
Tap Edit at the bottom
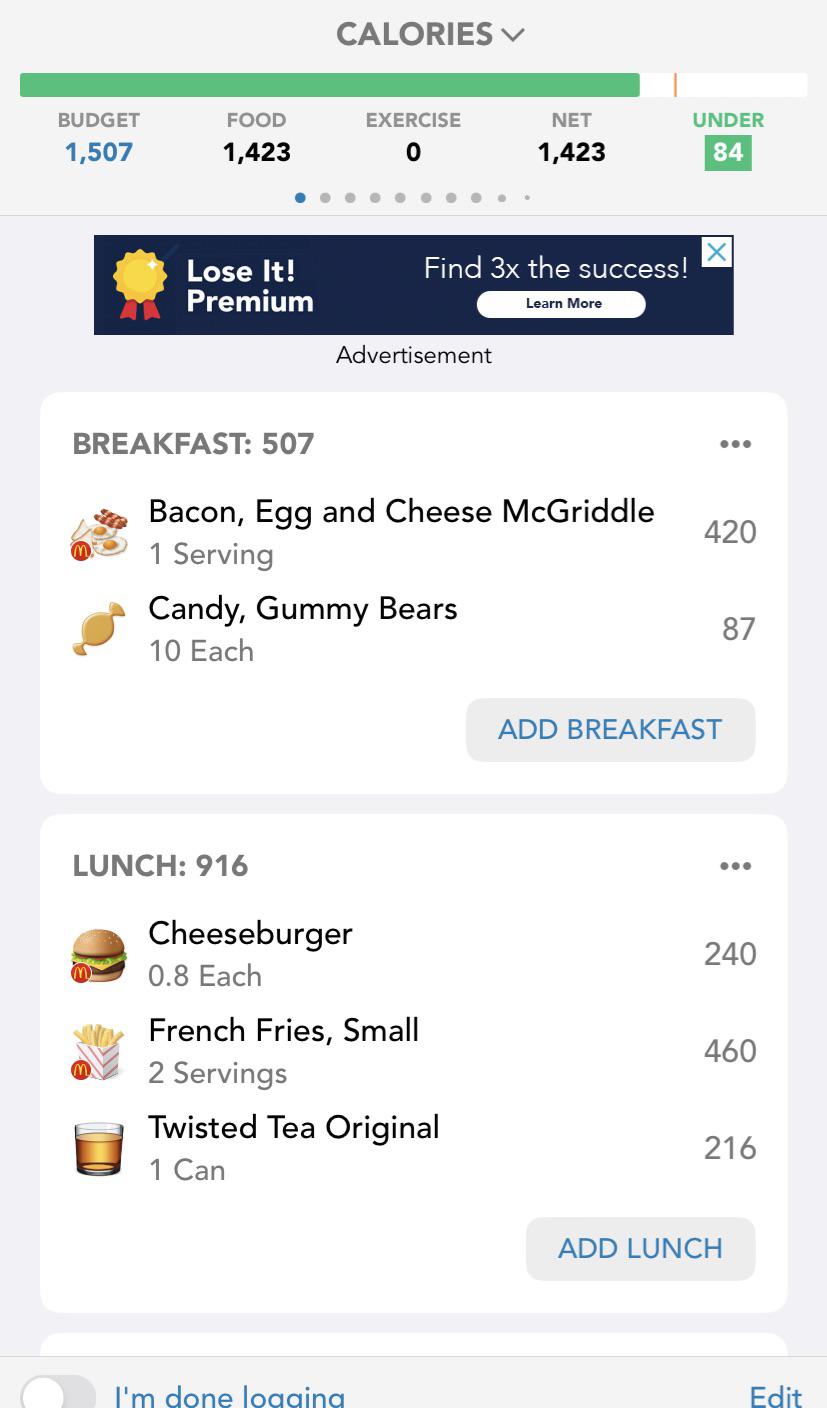click(x=775, y=1396)
